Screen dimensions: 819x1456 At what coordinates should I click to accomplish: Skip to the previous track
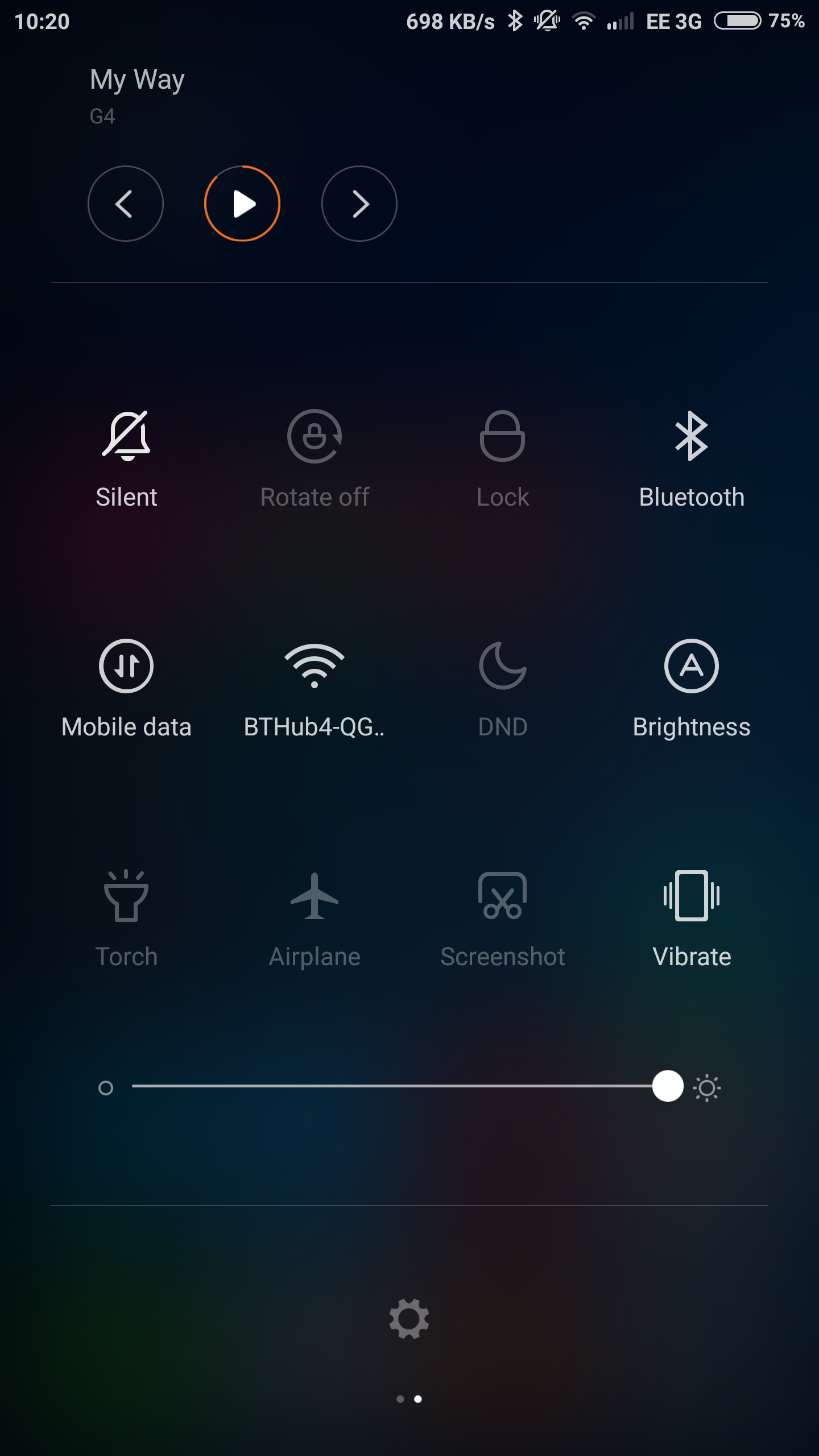(x=126, y=204)
